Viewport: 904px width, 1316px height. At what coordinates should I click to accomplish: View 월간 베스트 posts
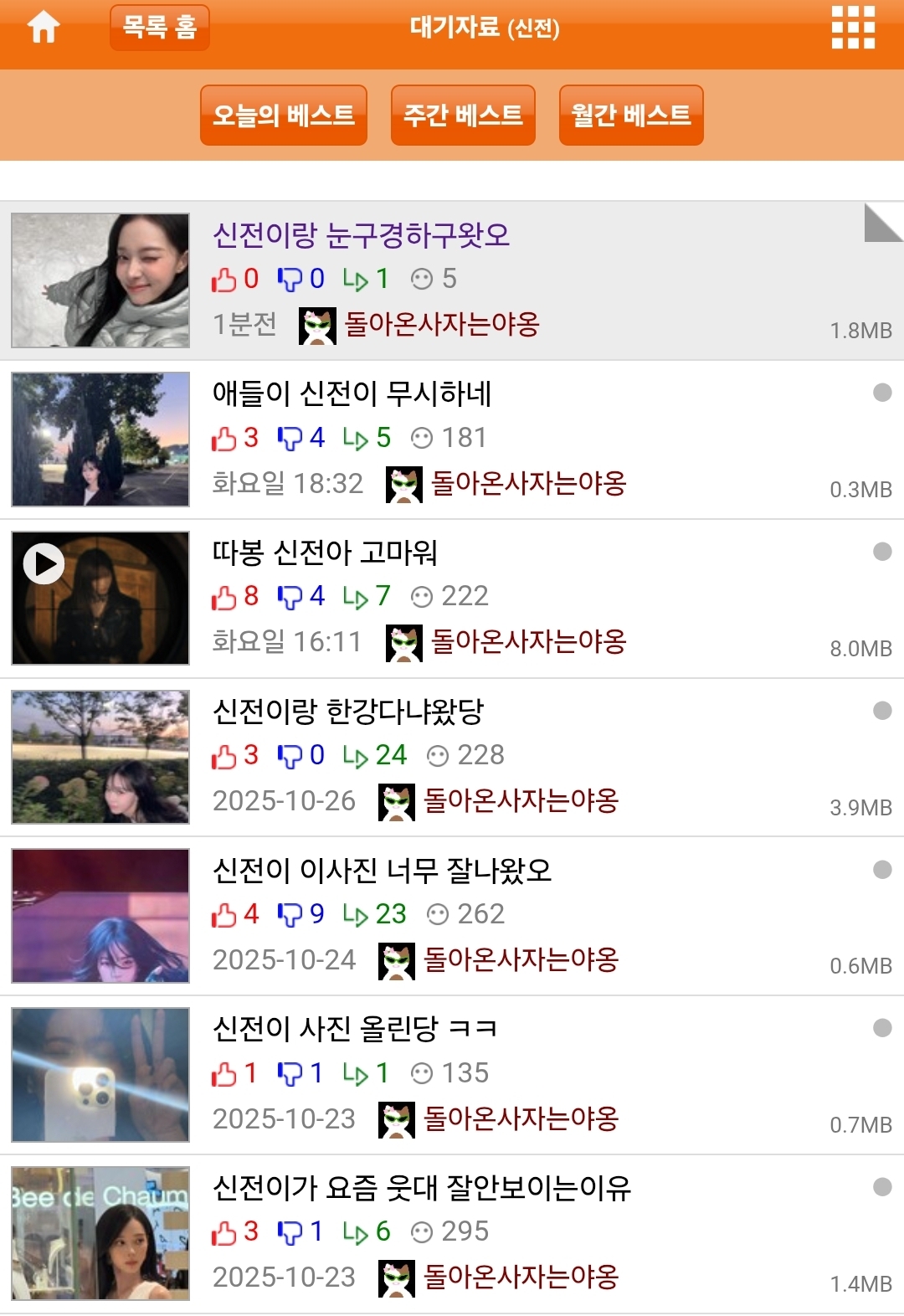[631, 116]
